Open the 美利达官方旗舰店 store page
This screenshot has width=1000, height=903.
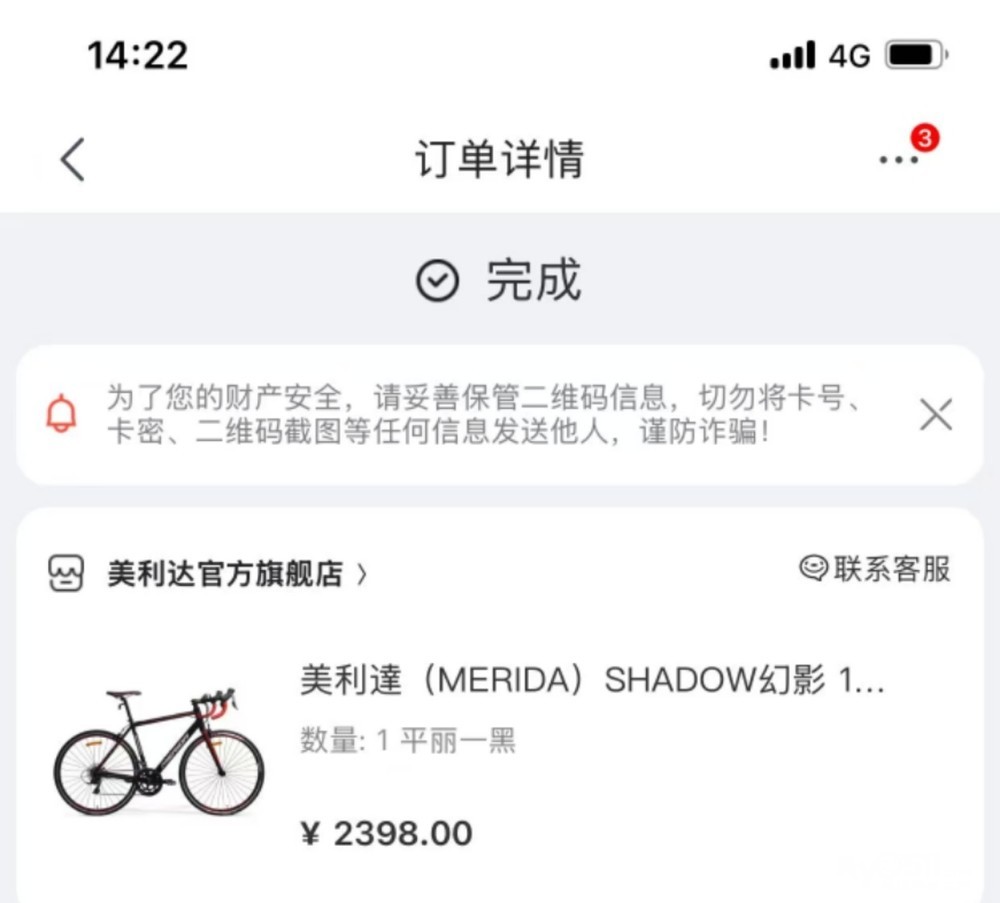coord(225,574)
